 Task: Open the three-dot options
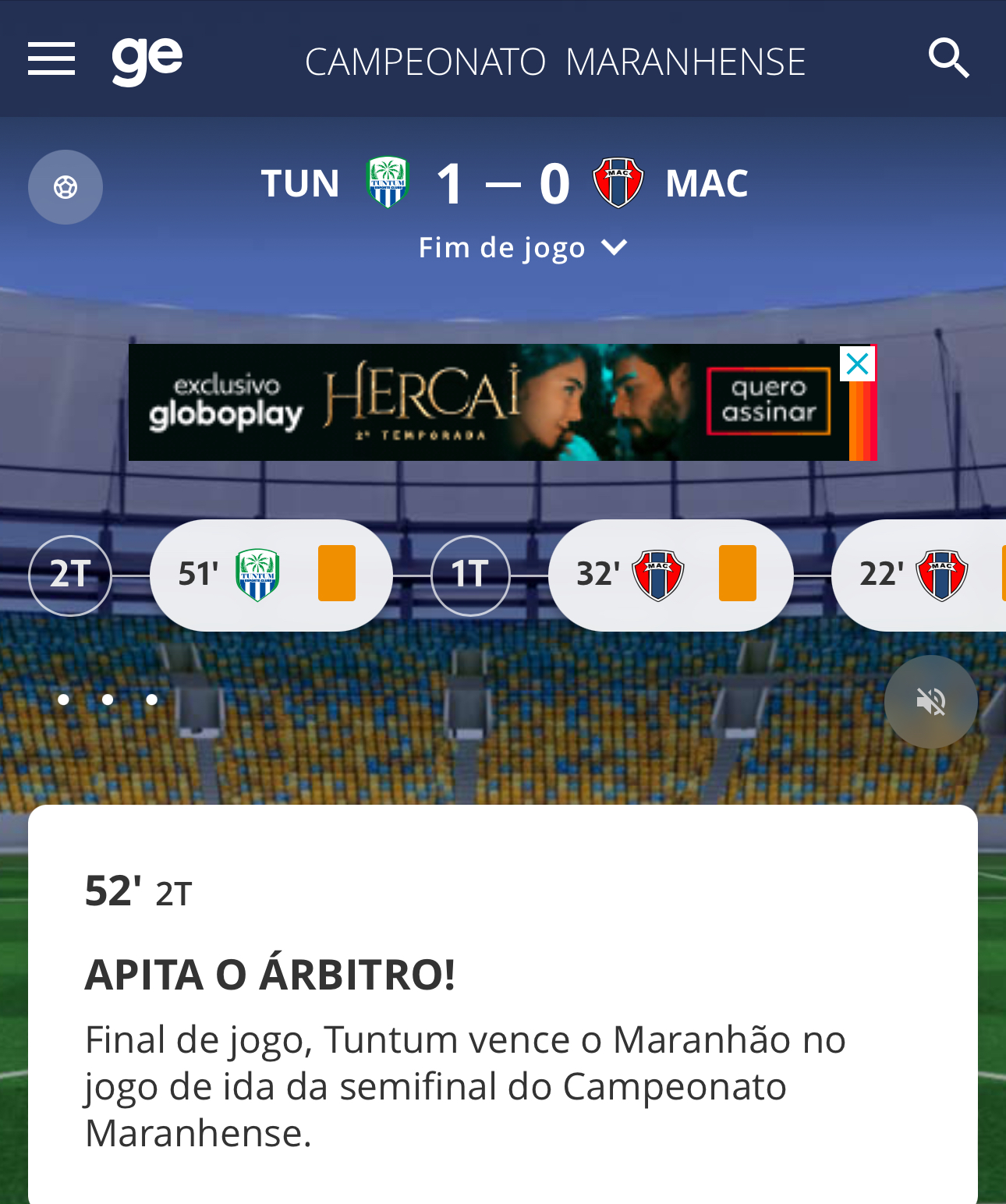tap(108, 699)
